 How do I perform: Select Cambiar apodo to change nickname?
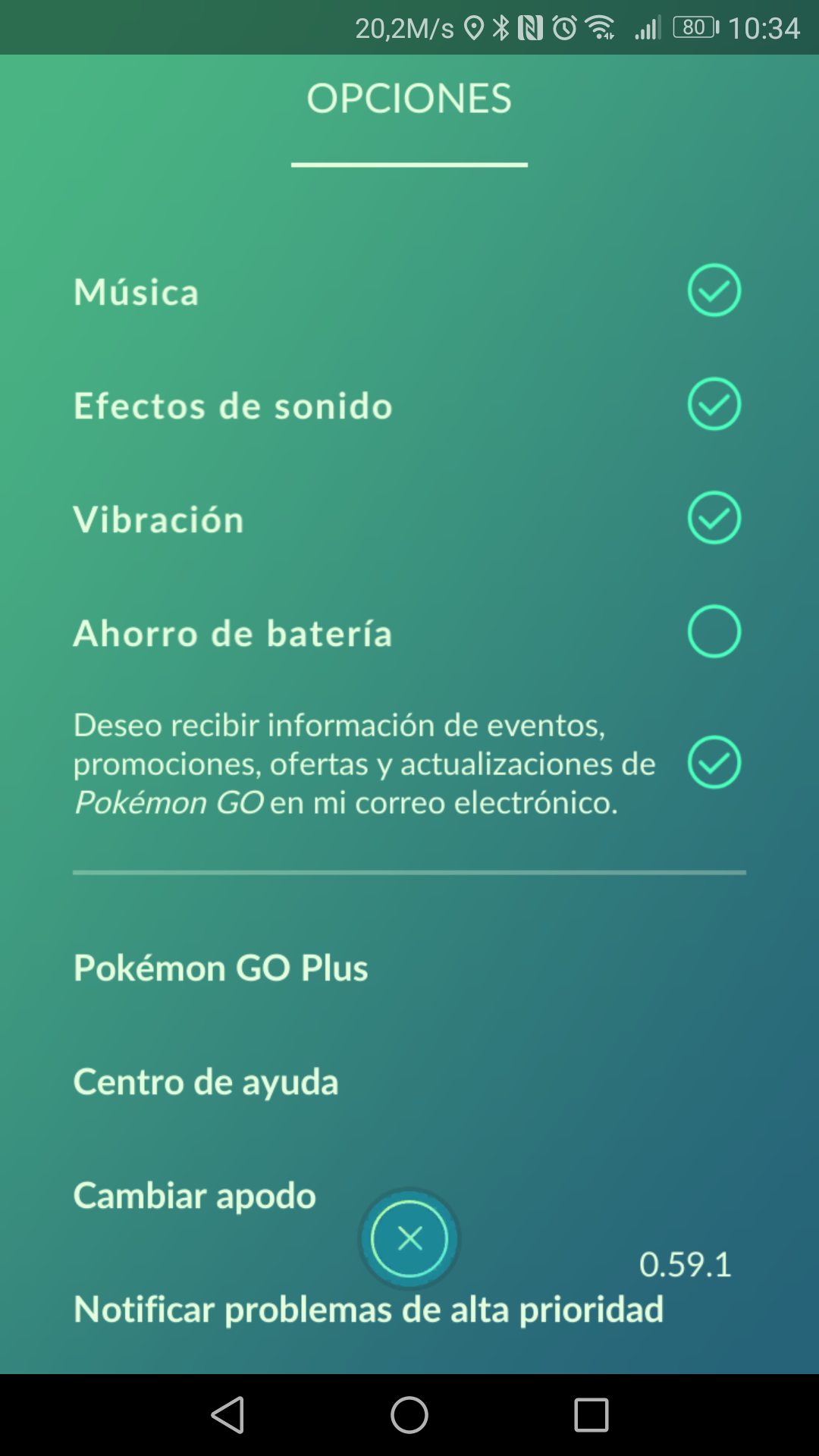(x=194, y=1195)
